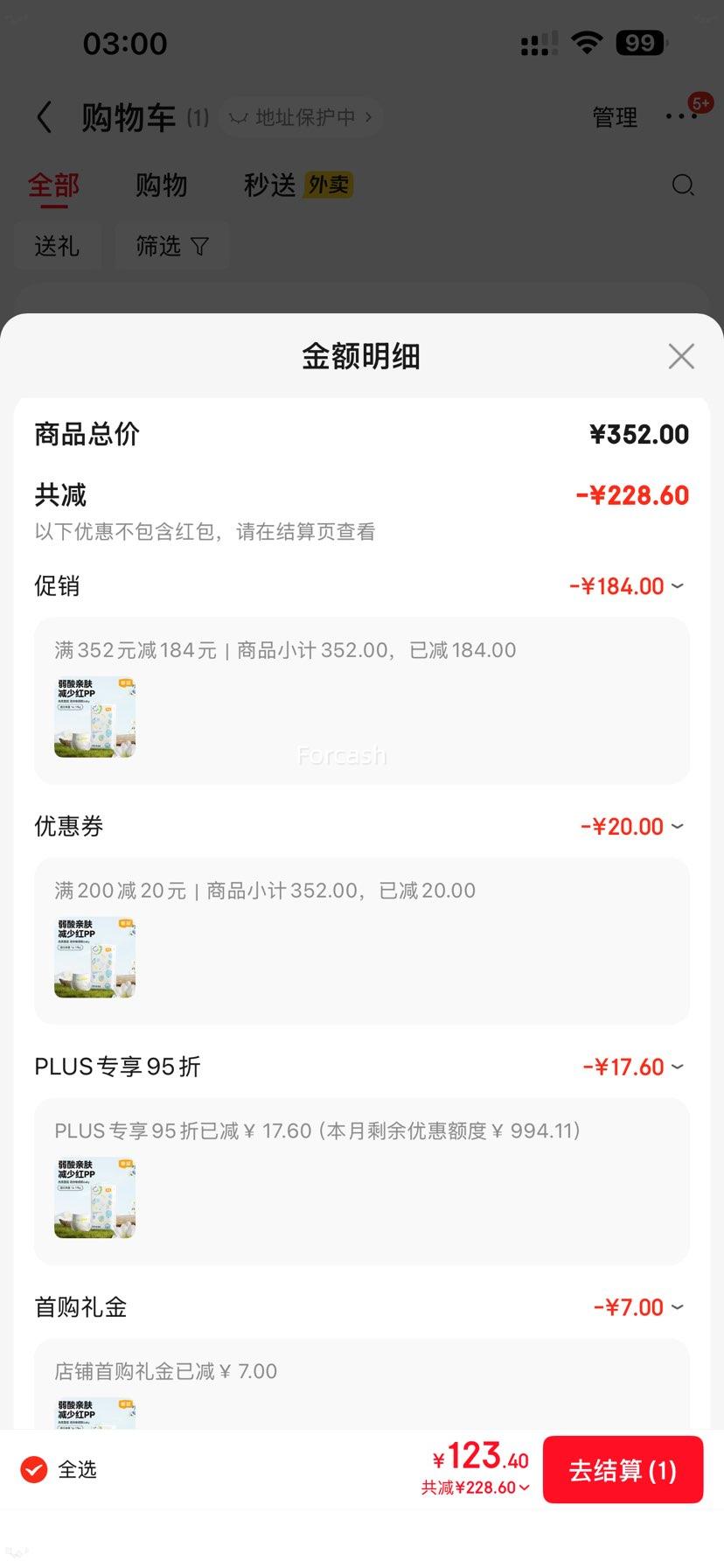Select the 购物 tab
The image size is (724, 1568).
pos(161,185)
